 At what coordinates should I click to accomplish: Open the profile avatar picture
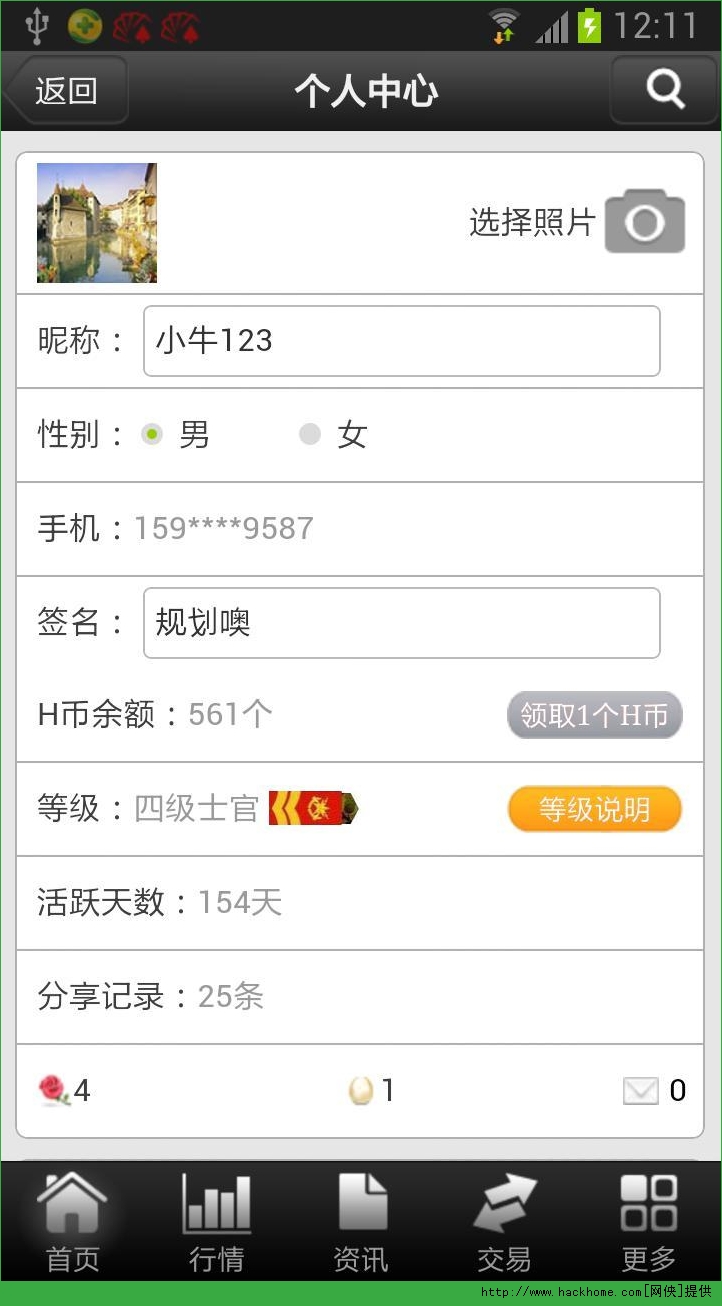coord(97,223)
